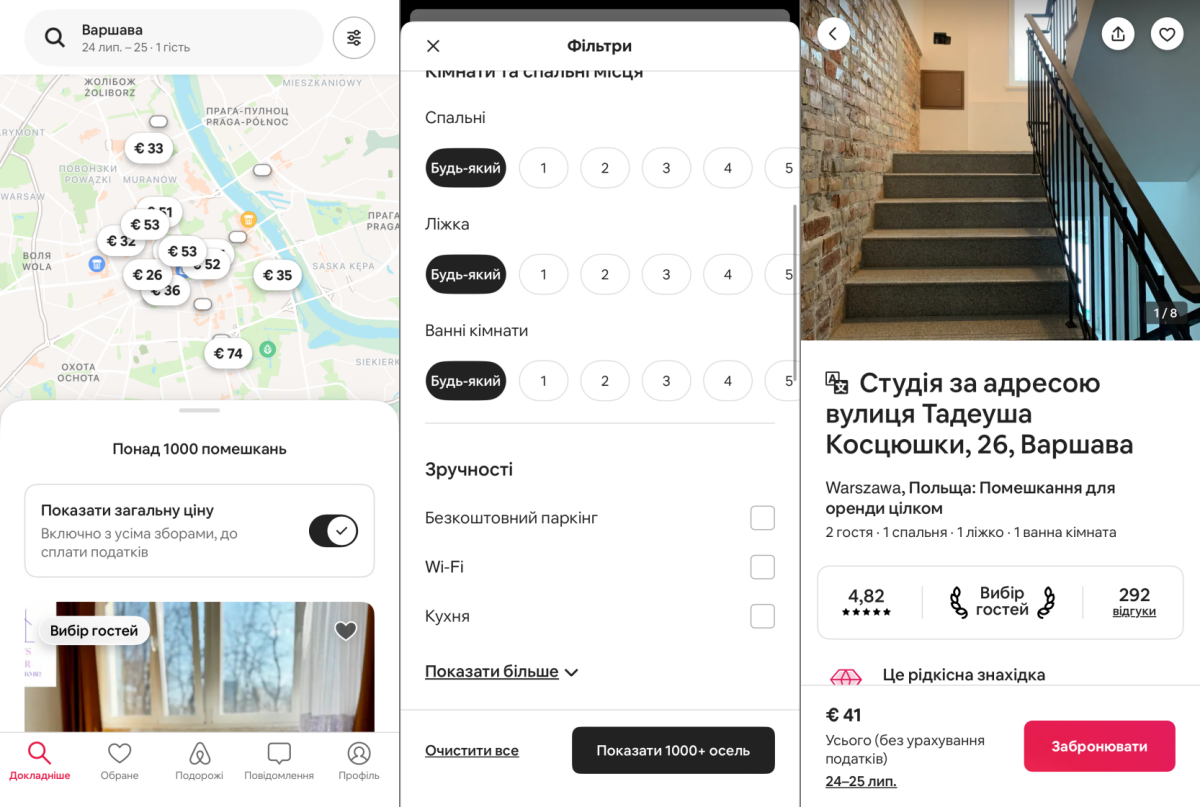Save the Вибір гостей listing with heart
This screenshot has height=807, width=1200.
[345, 630]
